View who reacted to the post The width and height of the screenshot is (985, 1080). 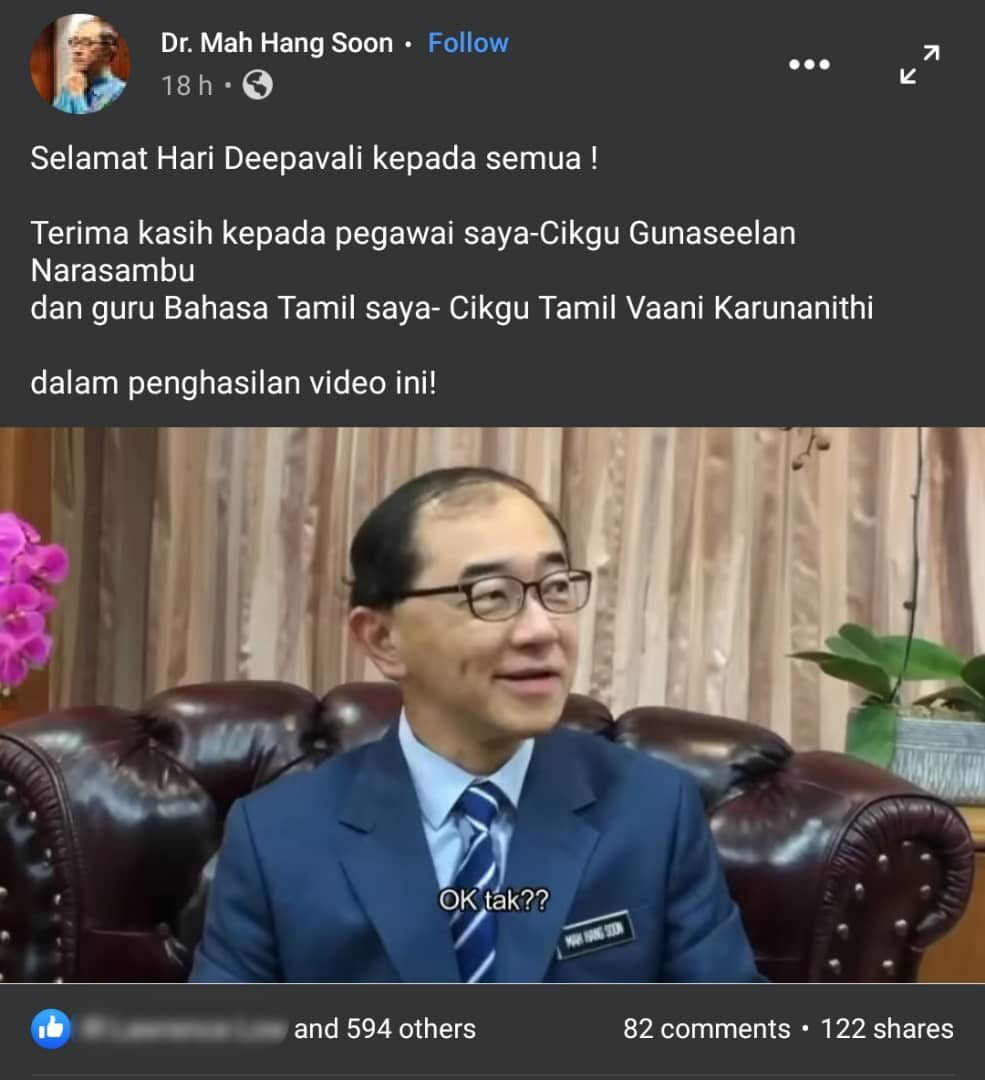(385, 1028)
